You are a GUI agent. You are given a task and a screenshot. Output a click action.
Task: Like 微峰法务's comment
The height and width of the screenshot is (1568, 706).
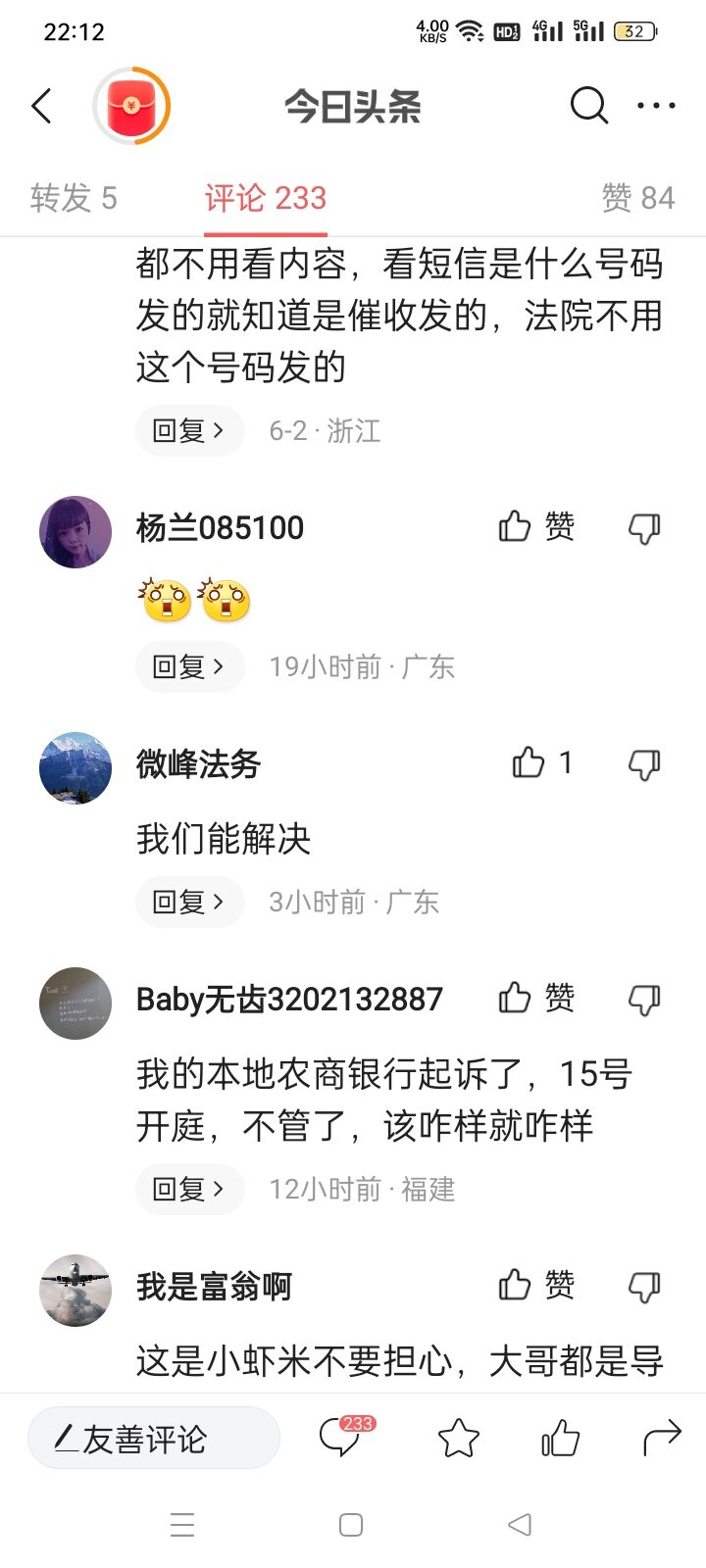pos(541,762)
